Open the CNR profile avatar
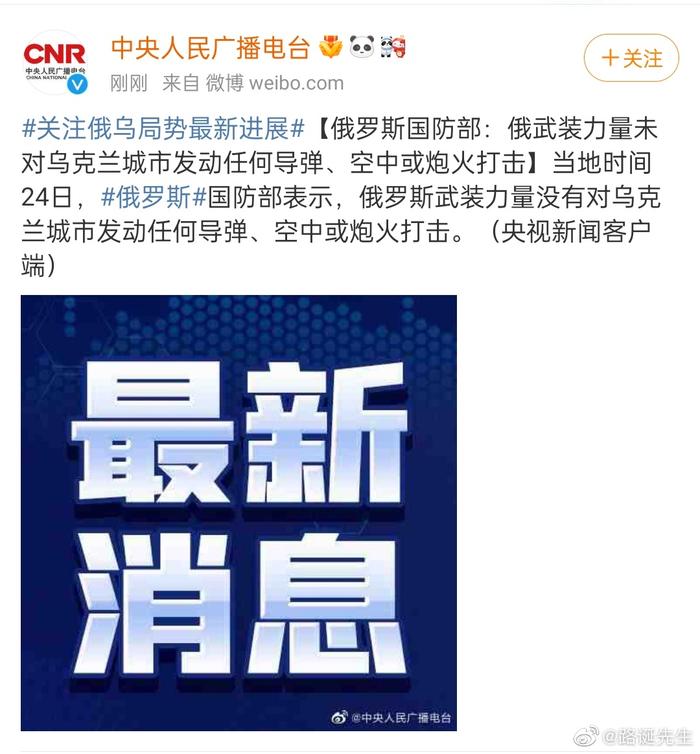This screenshot has height=754, width=700. [x=55, y=61]
